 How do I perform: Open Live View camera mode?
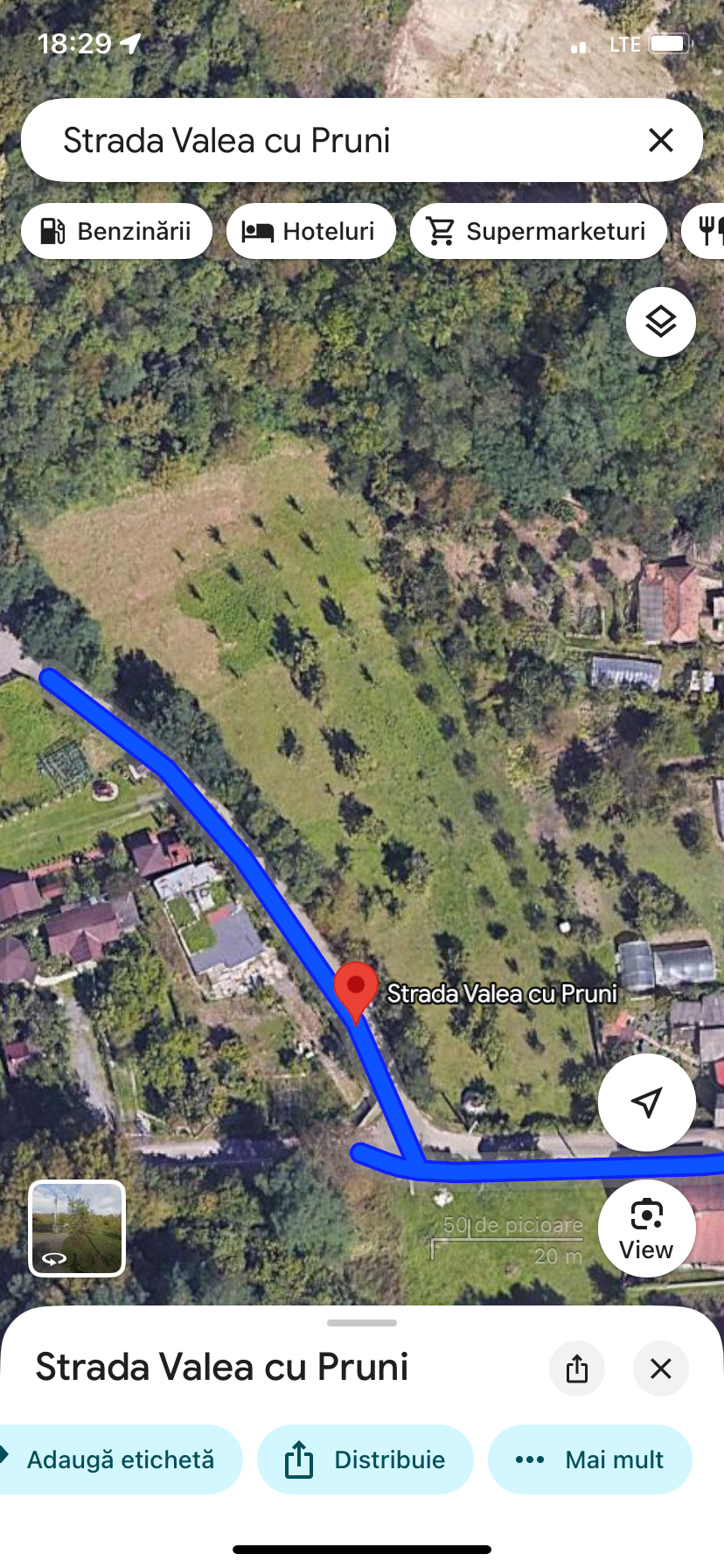pyautogui.click(x=647, y=1228)
